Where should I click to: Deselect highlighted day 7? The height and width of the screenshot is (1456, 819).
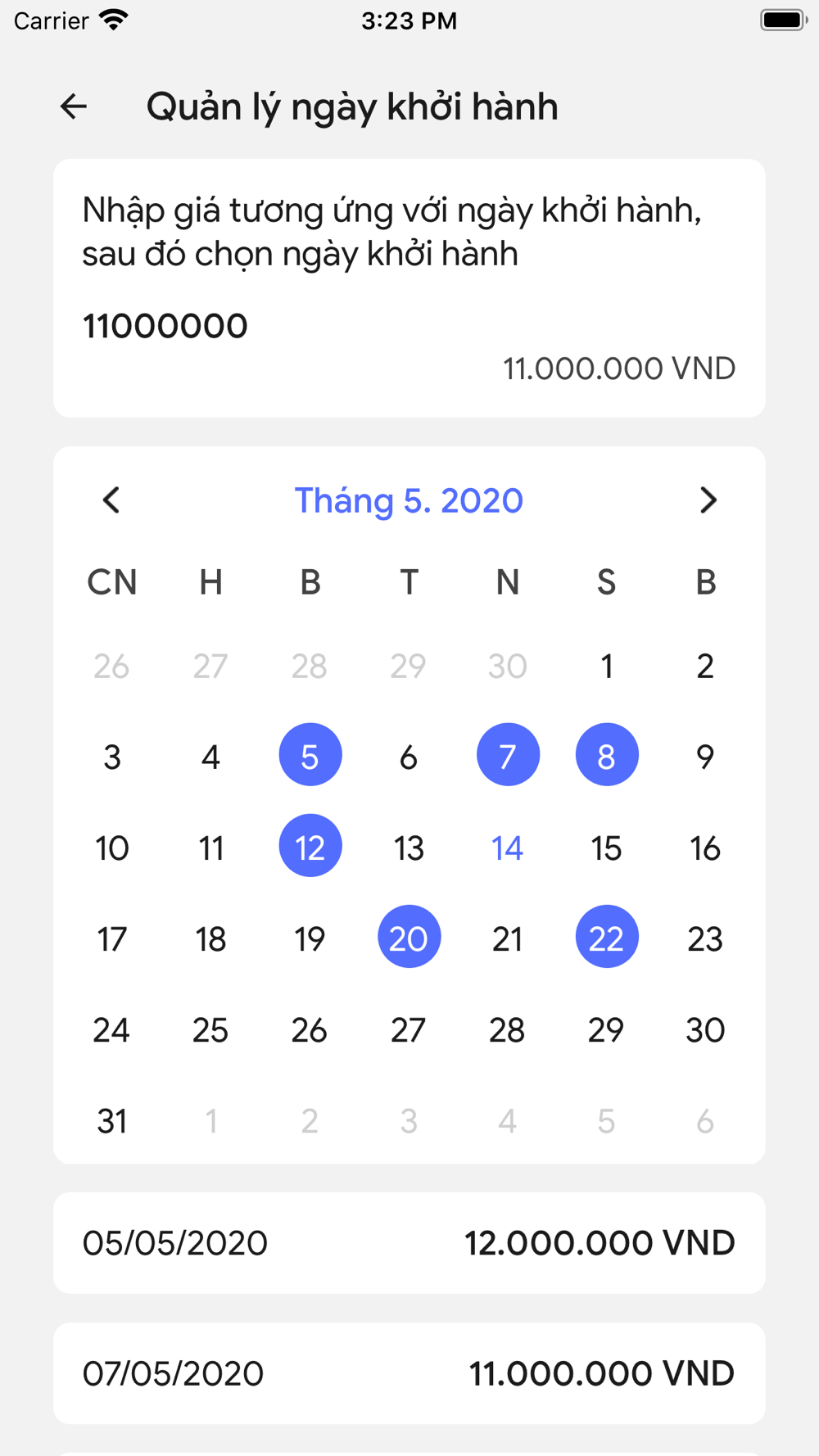508,755
